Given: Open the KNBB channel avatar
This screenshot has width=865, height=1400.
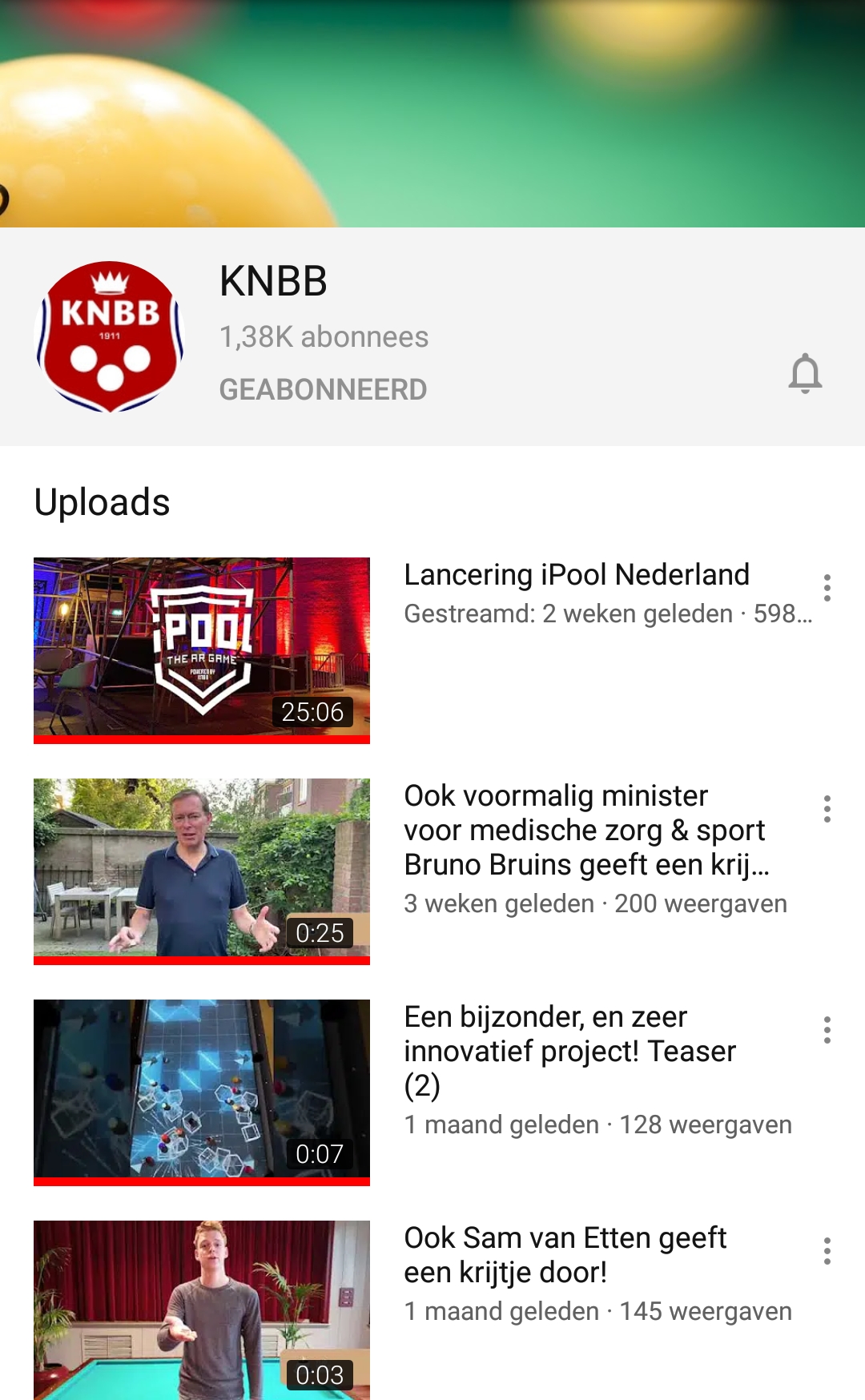Looking at the screenshot, I should (x=111, y=336).
